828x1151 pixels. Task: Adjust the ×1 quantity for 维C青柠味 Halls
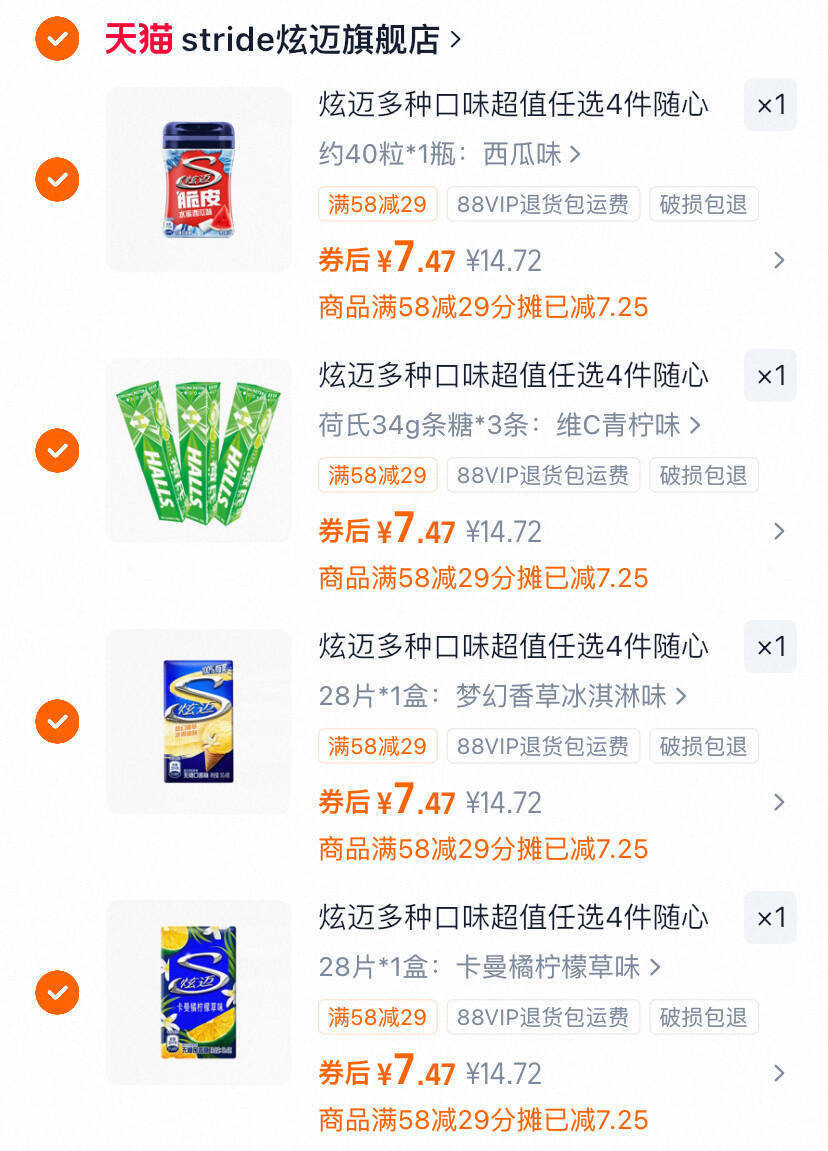tap(770, 376)
